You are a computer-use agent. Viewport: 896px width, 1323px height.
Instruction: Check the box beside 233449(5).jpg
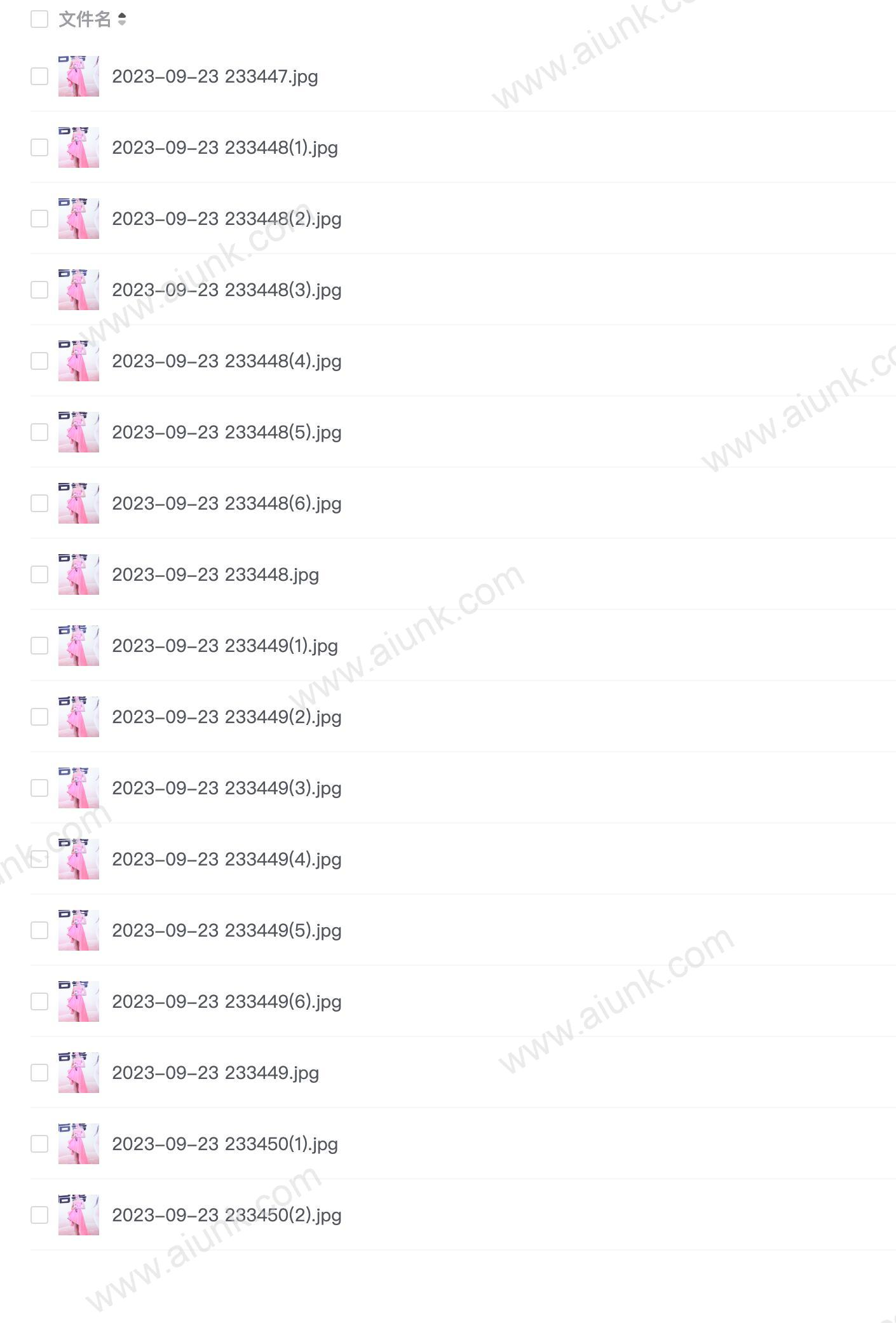(x=39, y=930)
